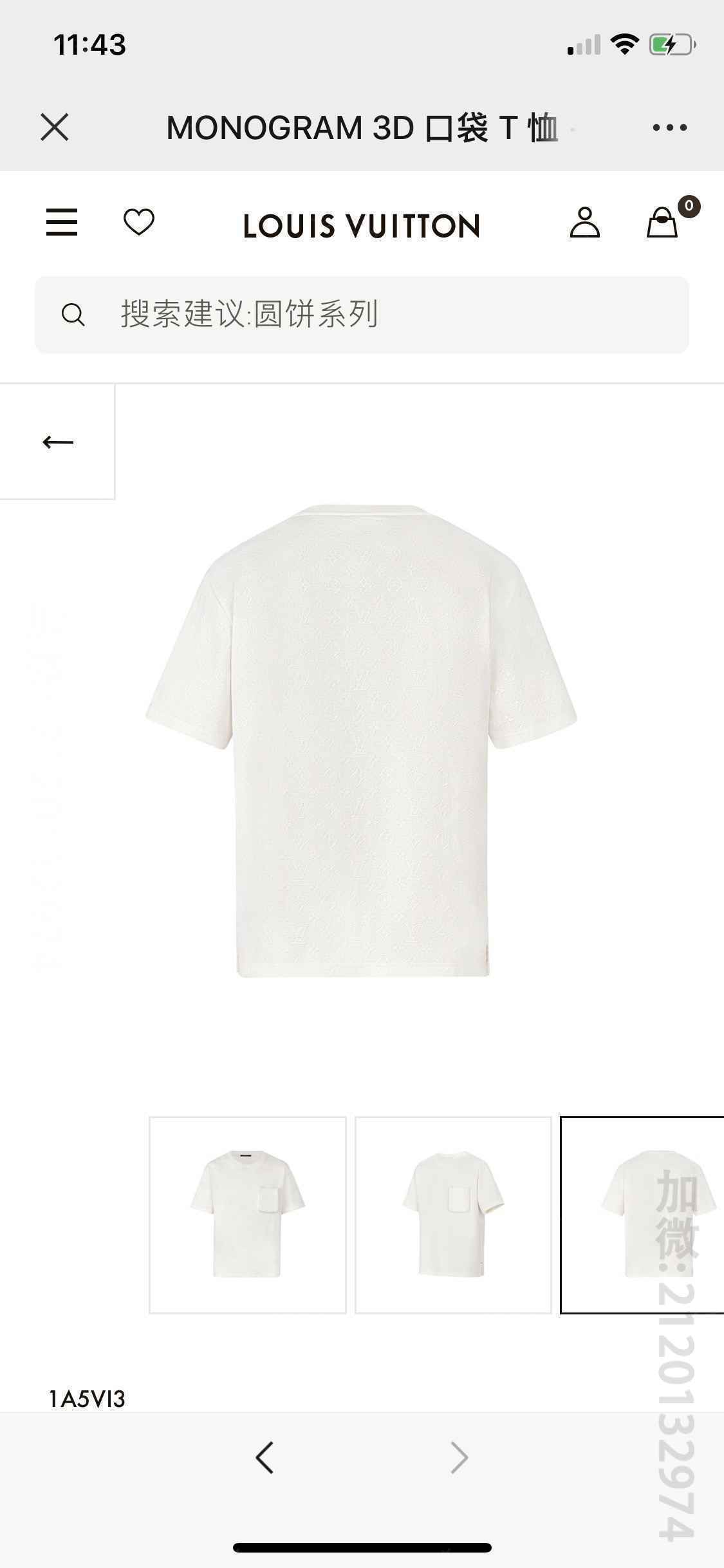Select the middle angled-view thumbnail
The image size is (724, 1568).
click(x=454, y=1215)
